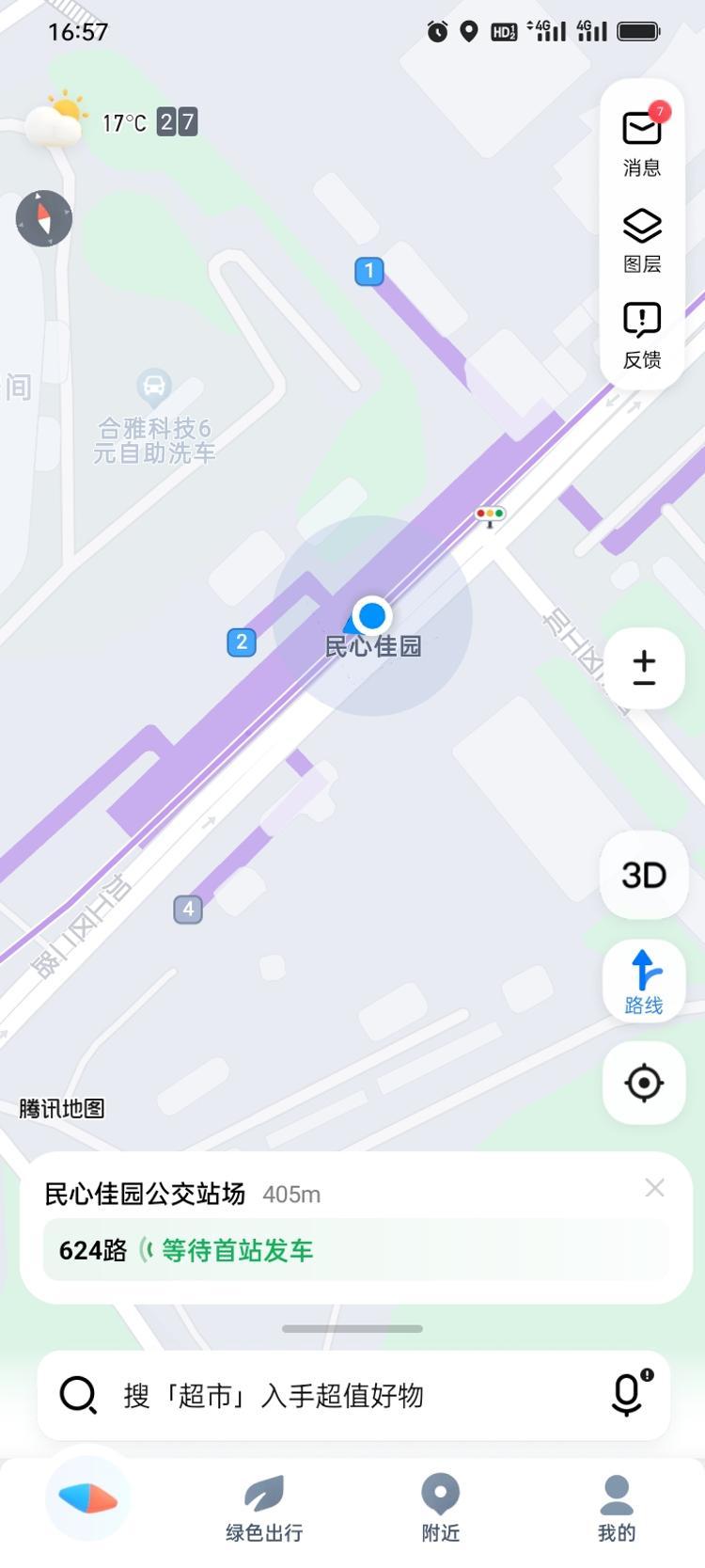
Task: Tap the zoom plus/minus control
Action: coord(644,668)
